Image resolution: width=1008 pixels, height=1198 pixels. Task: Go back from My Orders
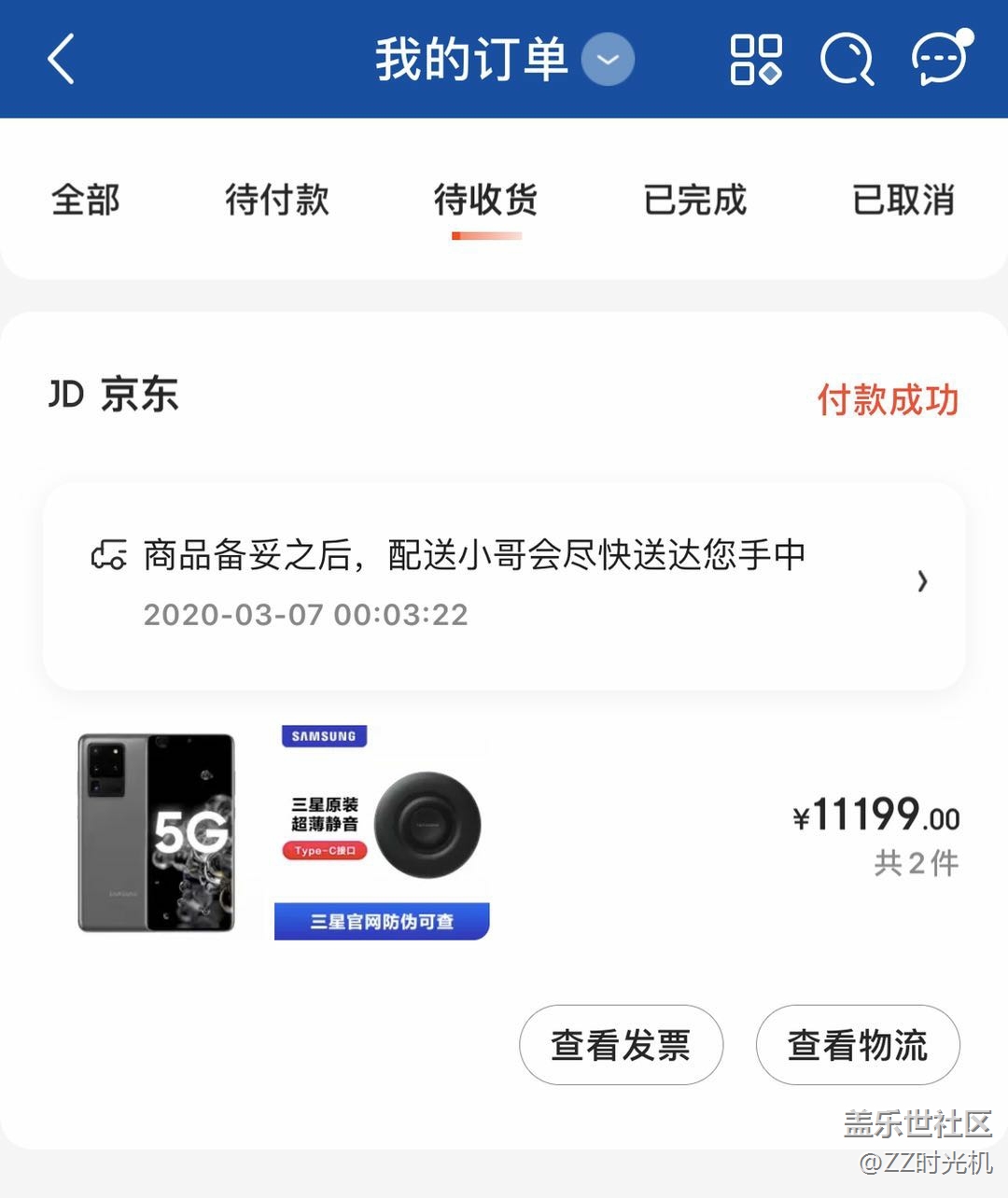62,59
